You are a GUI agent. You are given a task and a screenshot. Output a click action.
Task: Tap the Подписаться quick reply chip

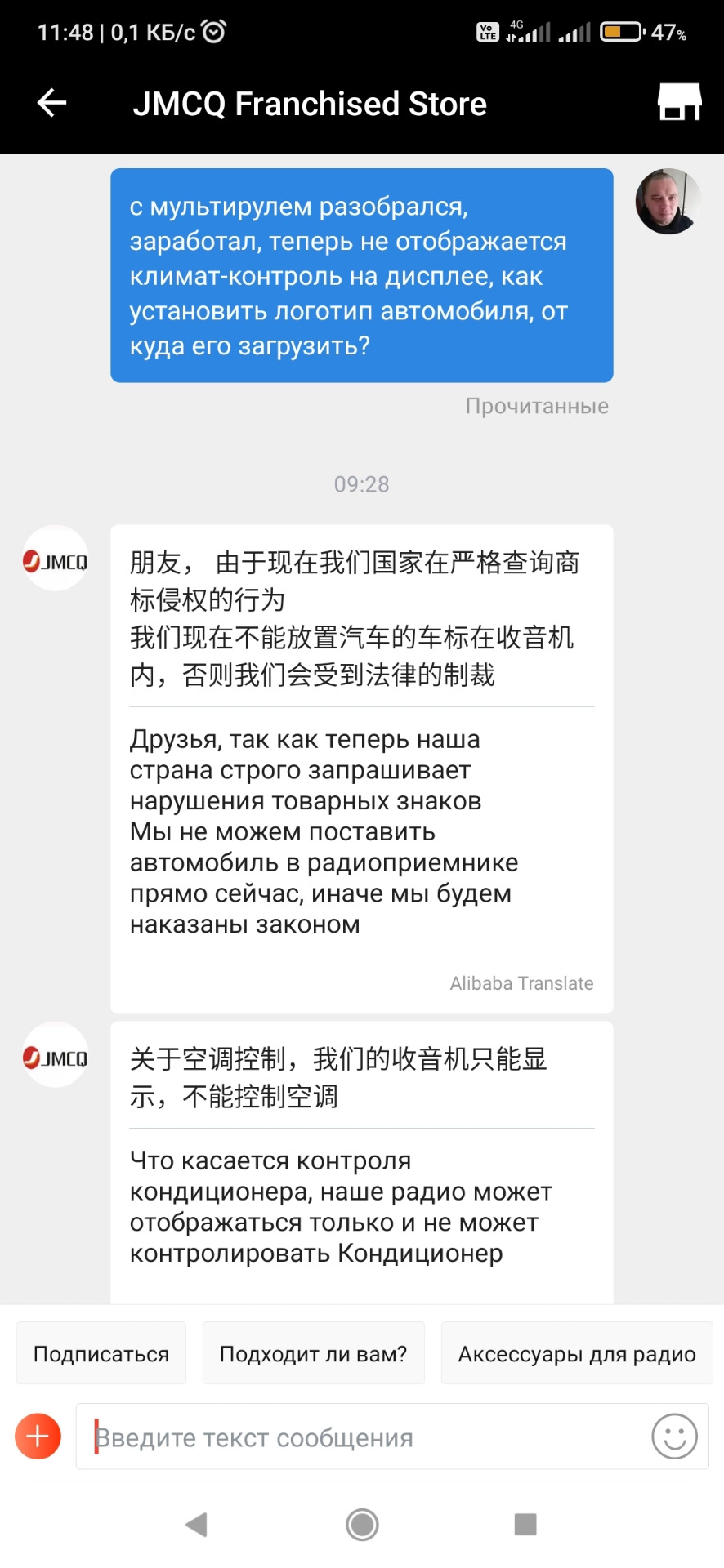click(x=101, y=1354)
